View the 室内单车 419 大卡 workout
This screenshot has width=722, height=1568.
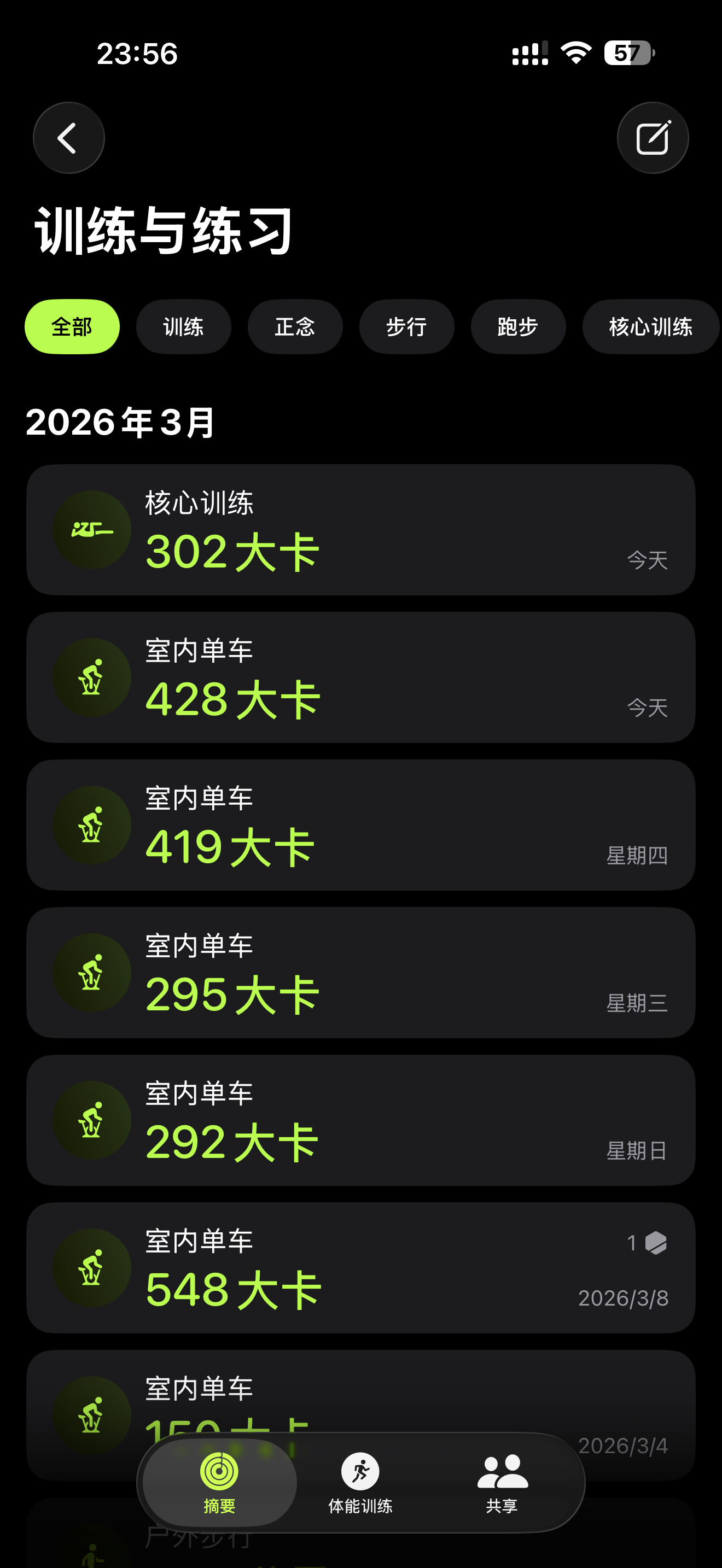tap(360, 825)
